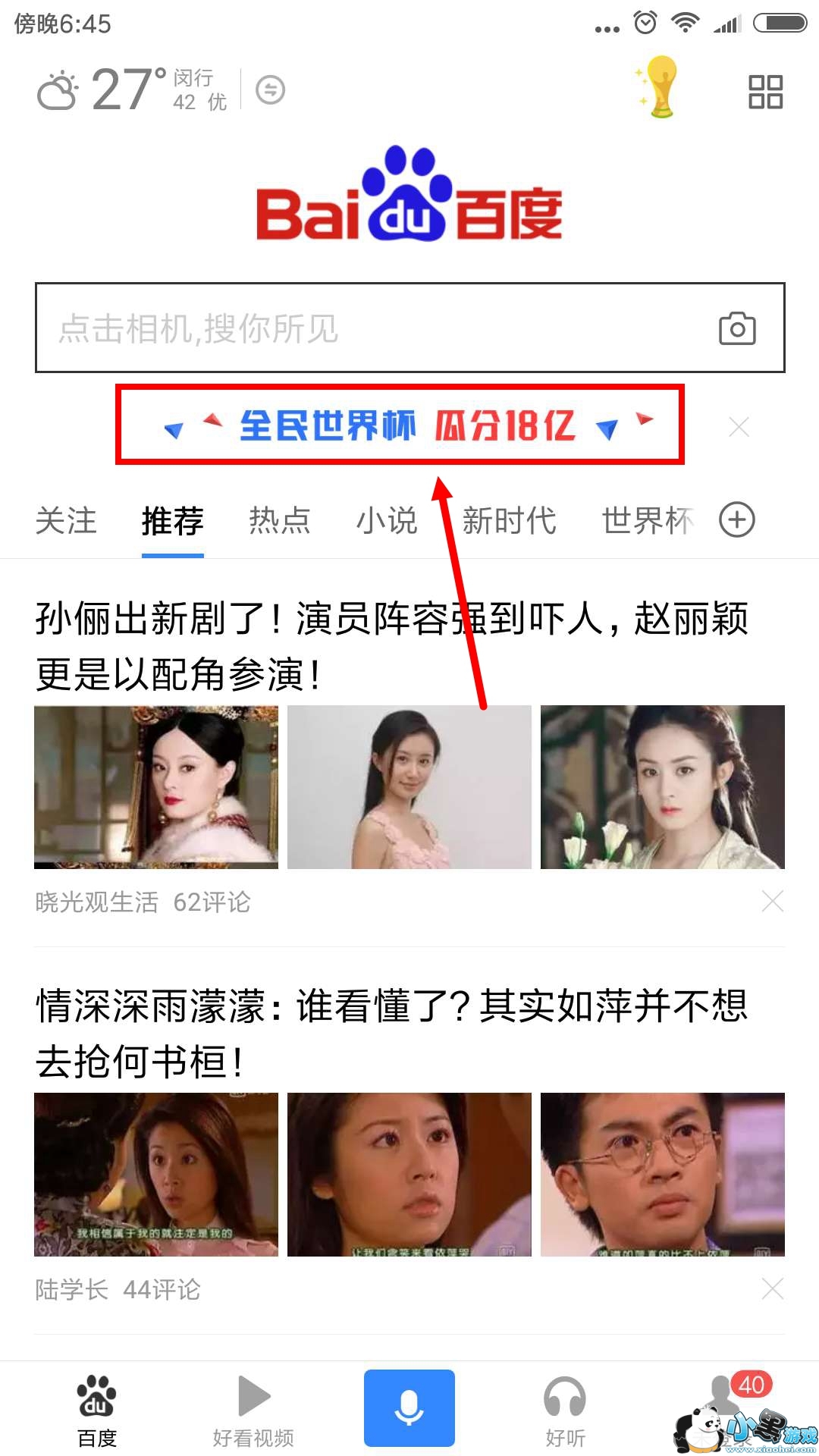Switch to the 新时代 tab

point(509,521)
